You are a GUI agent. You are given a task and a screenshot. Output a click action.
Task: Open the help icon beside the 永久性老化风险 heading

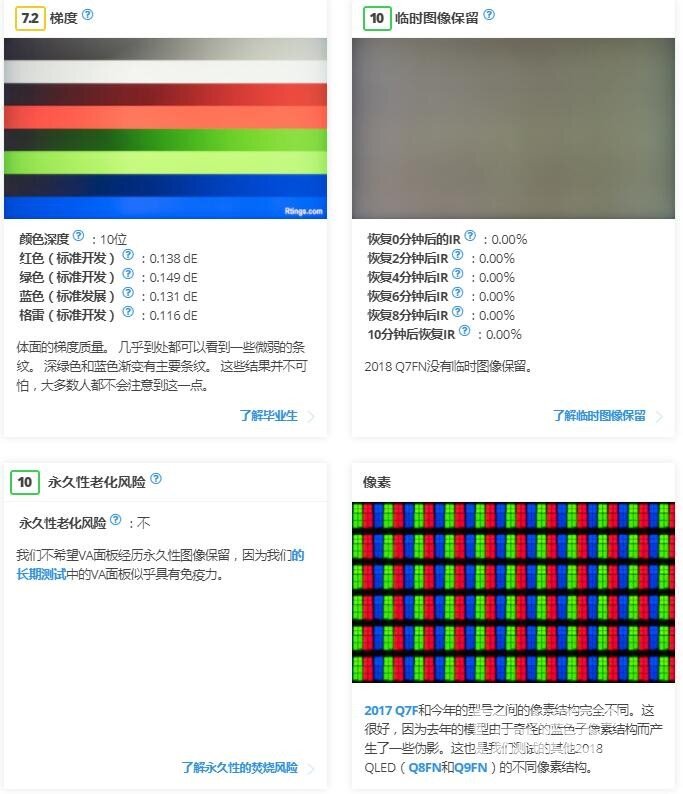pyautogui.click(x=155, y=480)
